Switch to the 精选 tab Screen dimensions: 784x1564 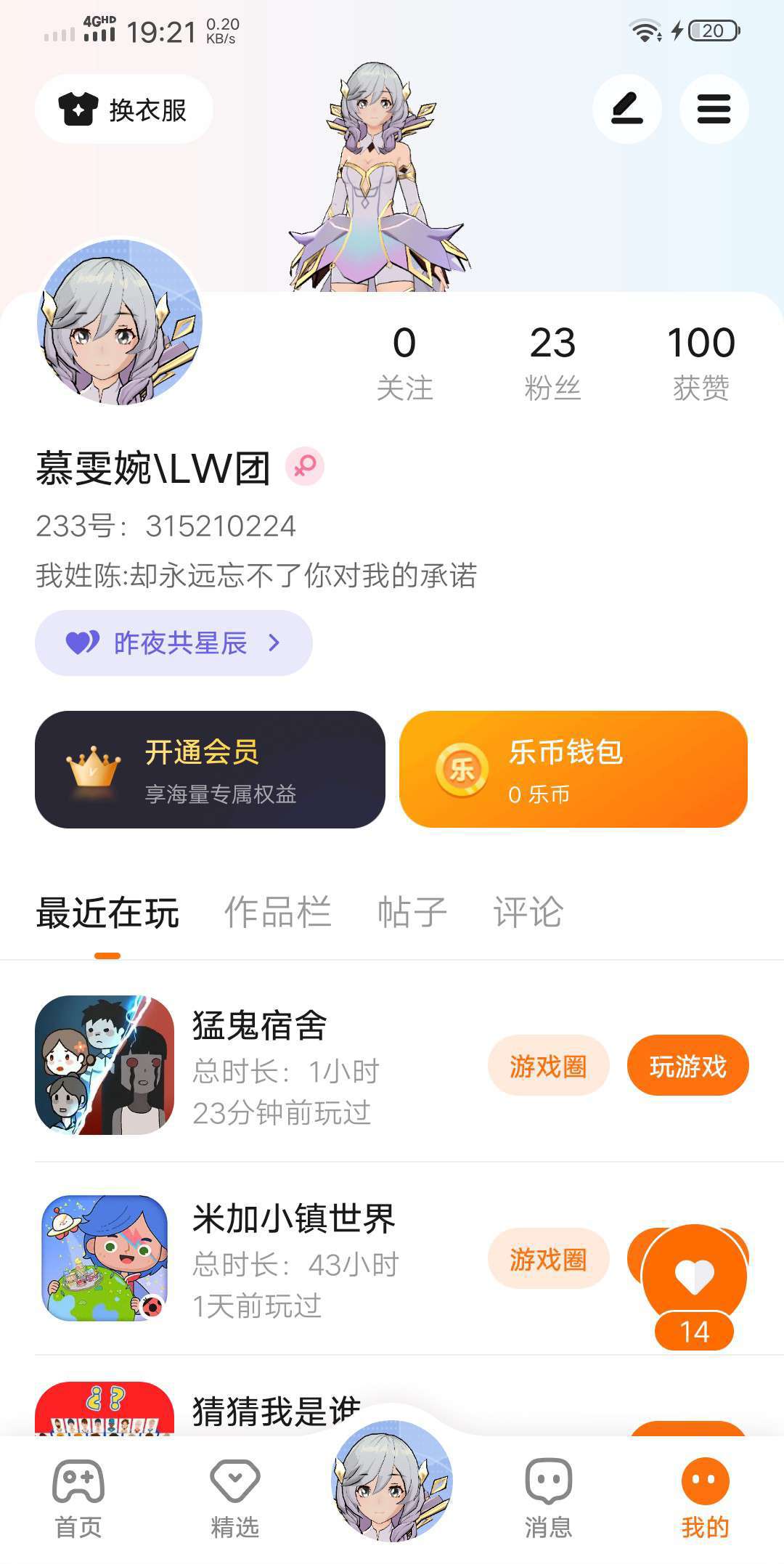[x=234, y=1499]
